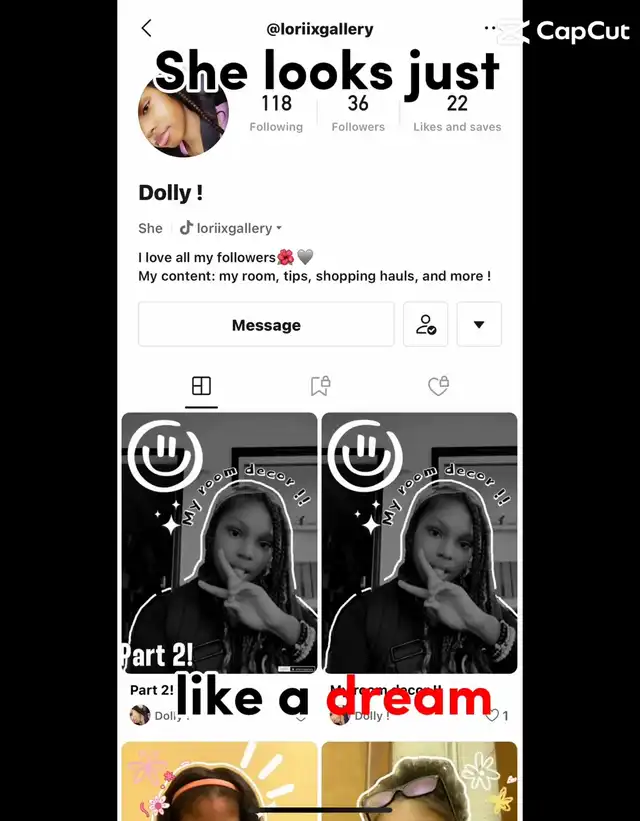View the 118 Following list
This screenshot has width=640, height=821.
coord(276,113)
